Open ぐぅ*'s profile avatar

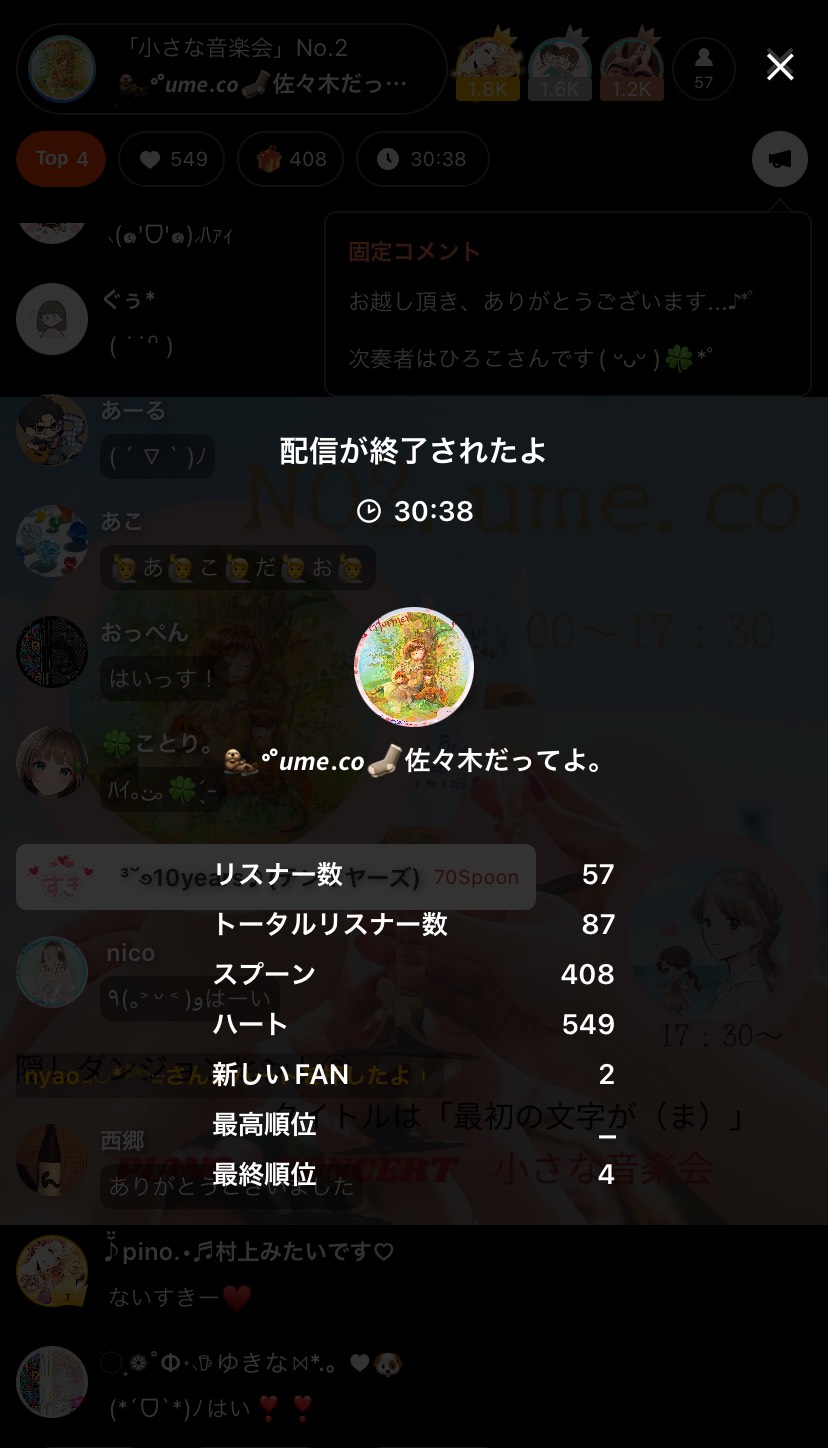coord(52,319)
